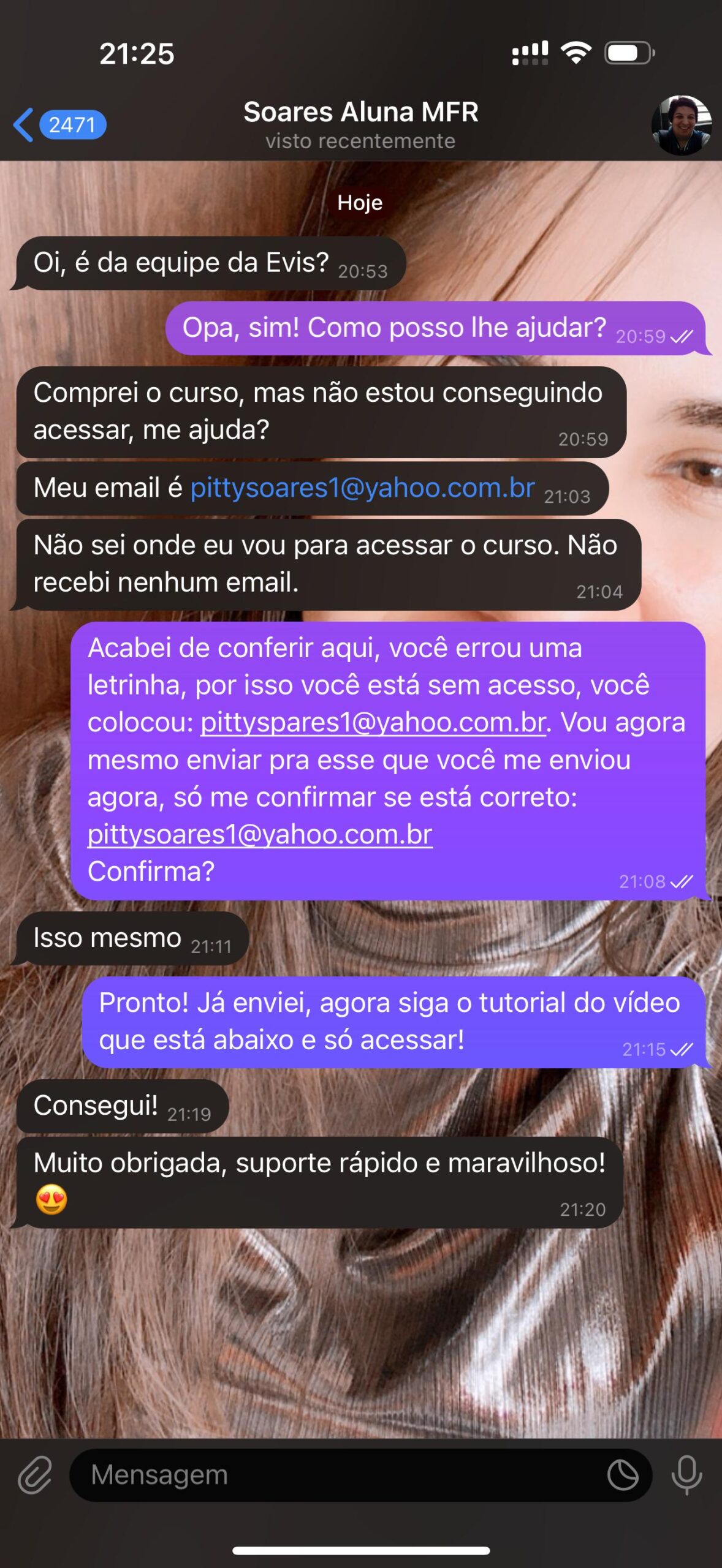Attach a file with the paperclip icon
722x1568 pixels.
coord(35,1475)
